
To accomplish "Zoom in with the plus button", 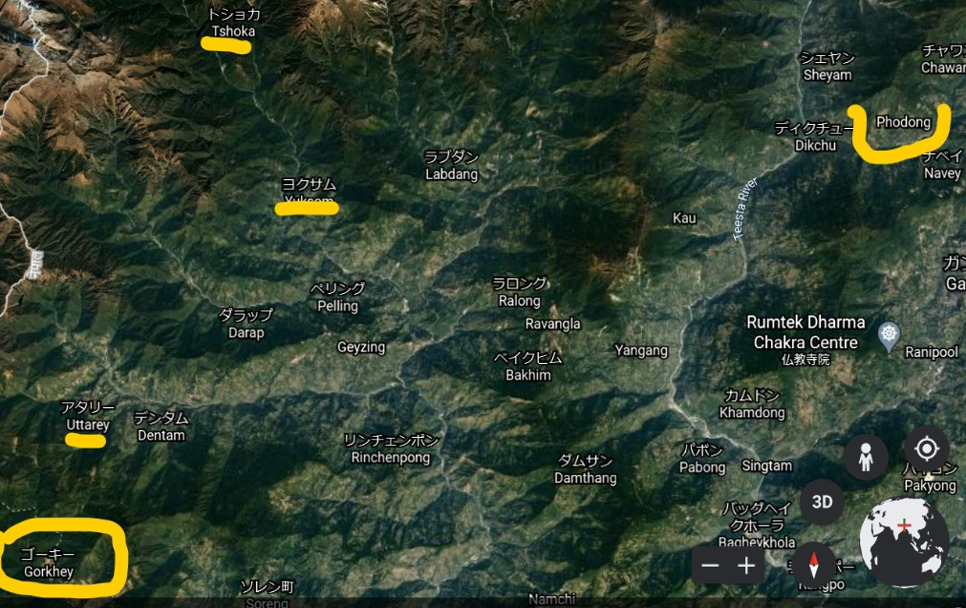I will (x=746, y=566).
